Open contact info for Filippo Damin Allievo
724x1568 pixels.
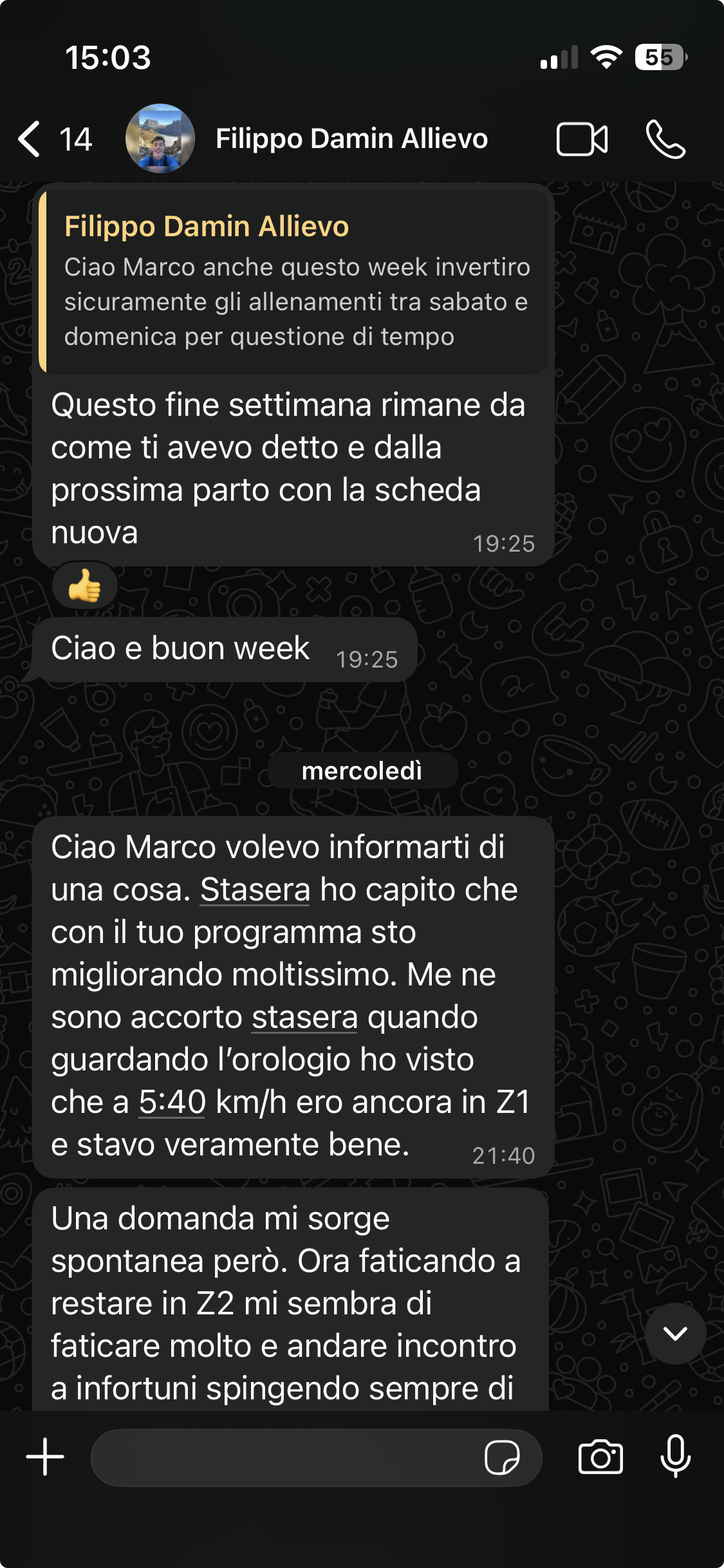click(x=351, y=139)
